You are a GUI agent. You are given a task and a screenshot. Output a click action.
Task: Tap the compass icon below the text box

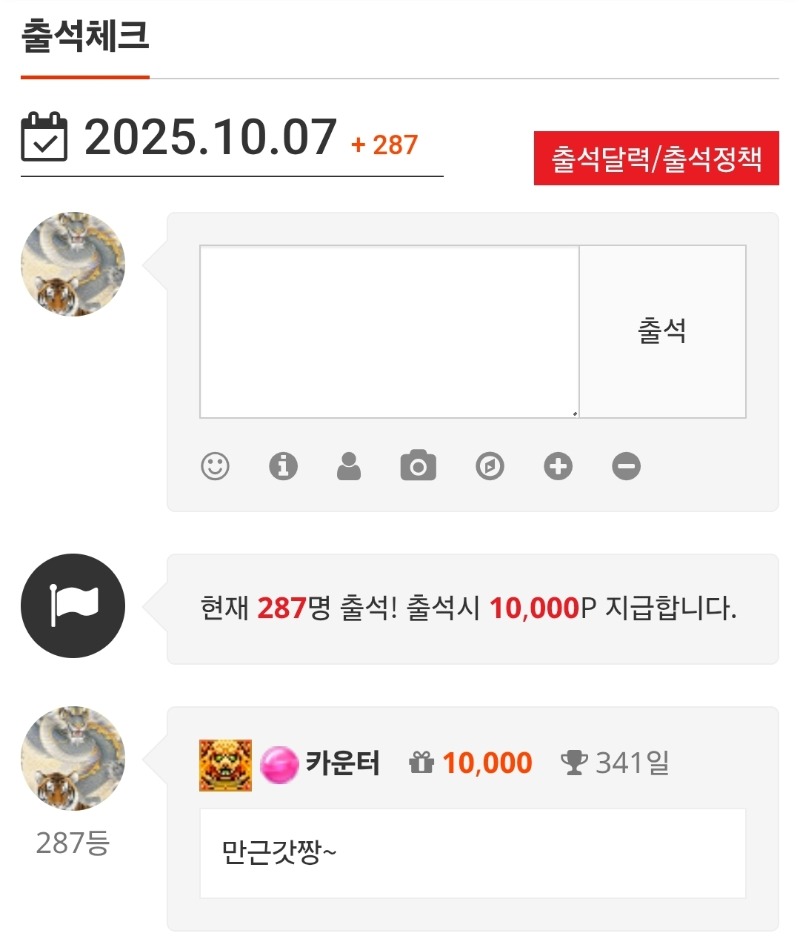tap(490, 466)
